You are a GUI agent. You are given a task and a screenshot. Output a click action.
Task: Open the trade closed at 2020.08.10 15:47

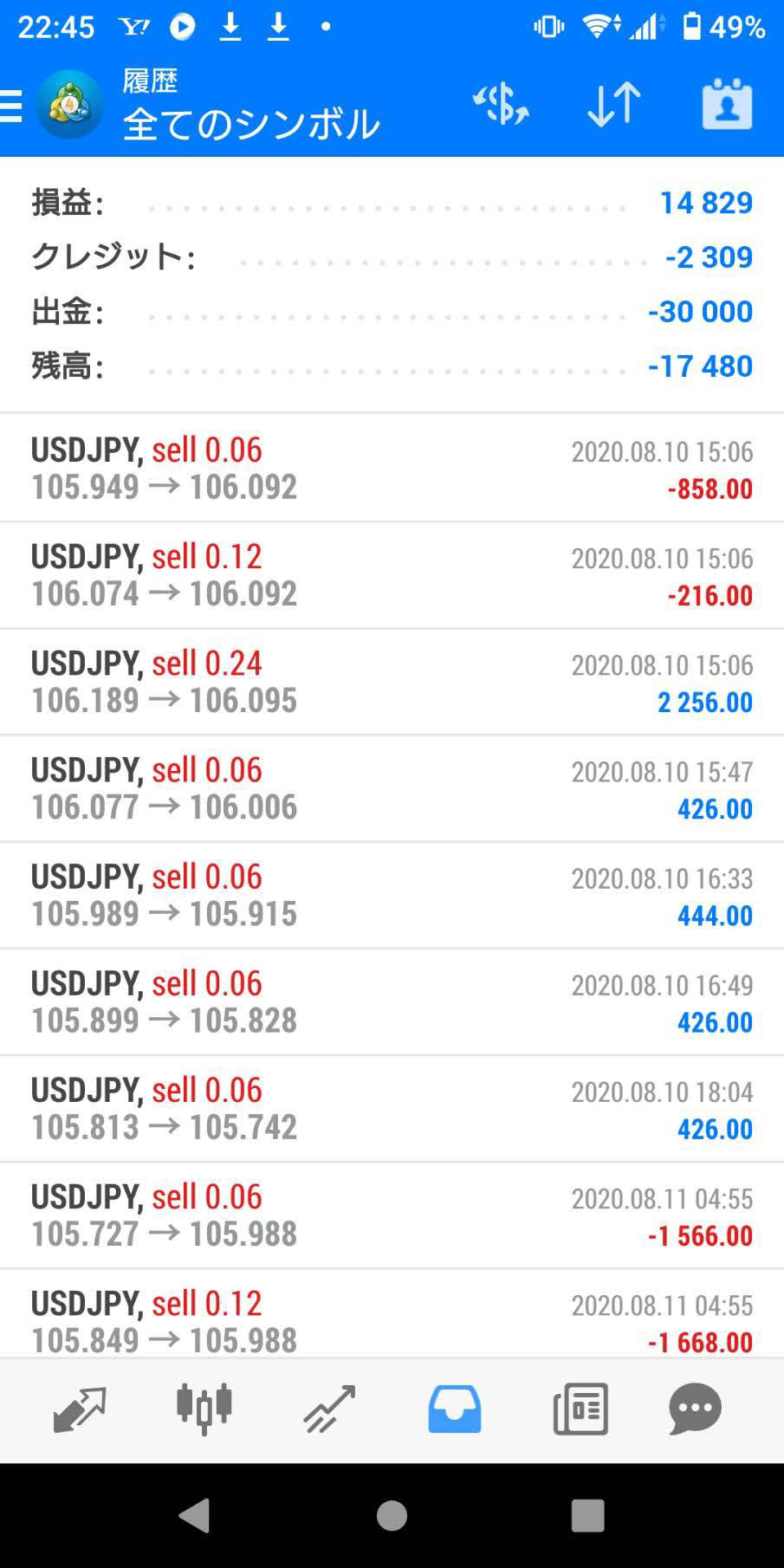pos(392,789)
